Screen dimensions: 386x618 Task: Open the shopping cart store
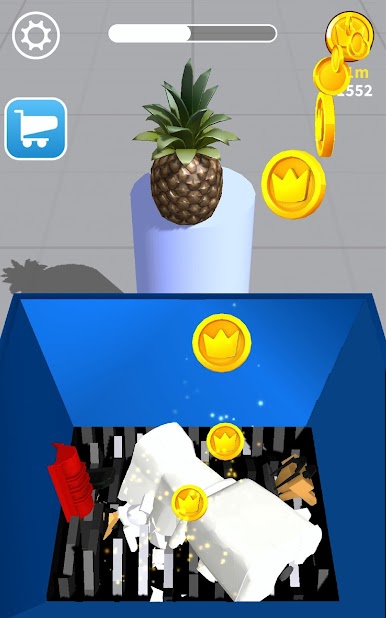pyautogui.click(x=36, y=128)
